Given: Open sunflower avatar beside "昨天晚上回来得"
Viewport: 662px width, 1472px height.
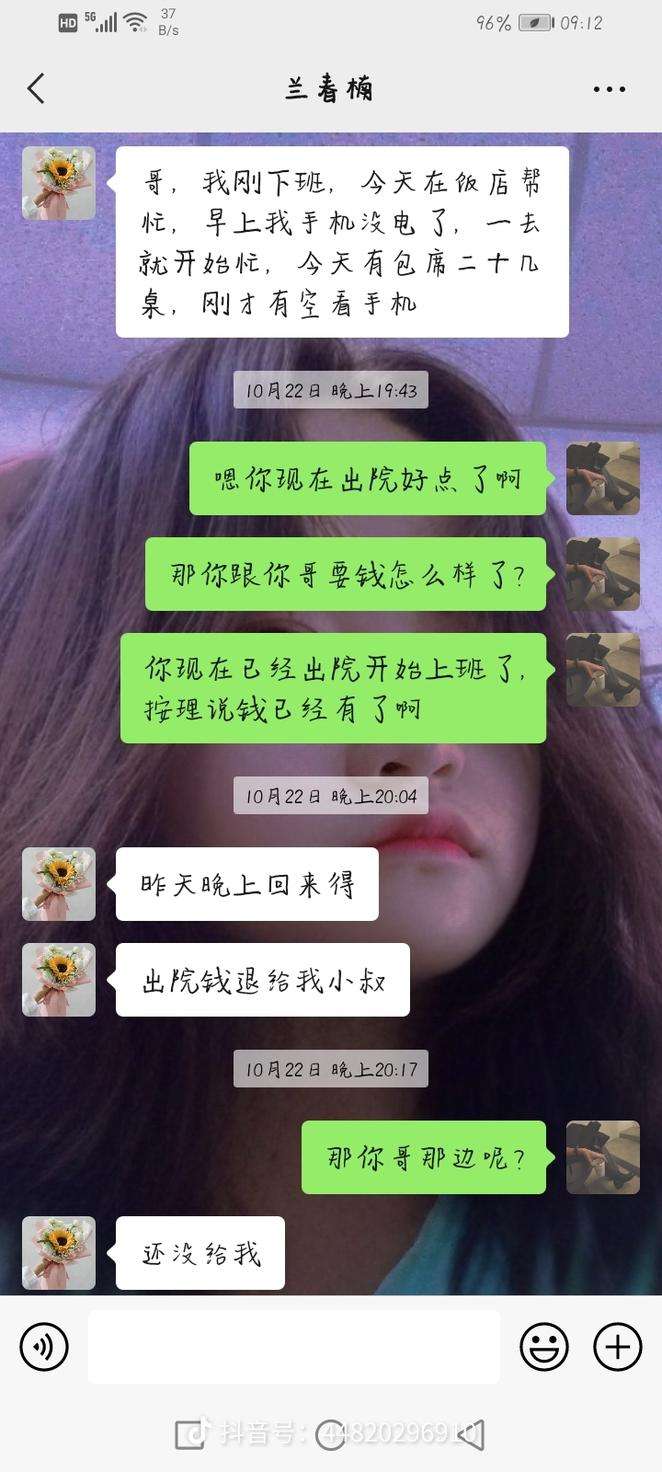Looking at the screenshot, I should [x=59, y=884].
